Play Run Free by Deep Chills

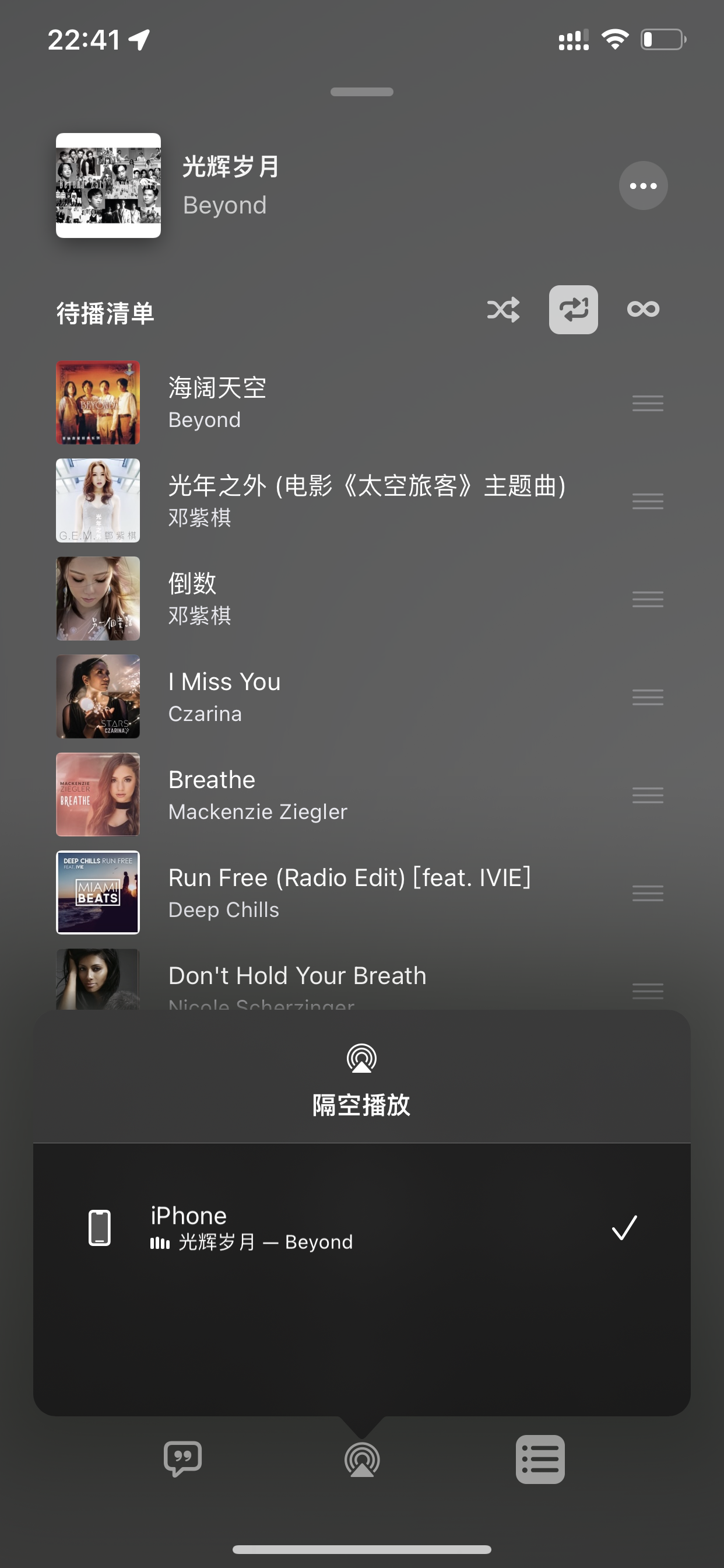[x=304, y=892]
